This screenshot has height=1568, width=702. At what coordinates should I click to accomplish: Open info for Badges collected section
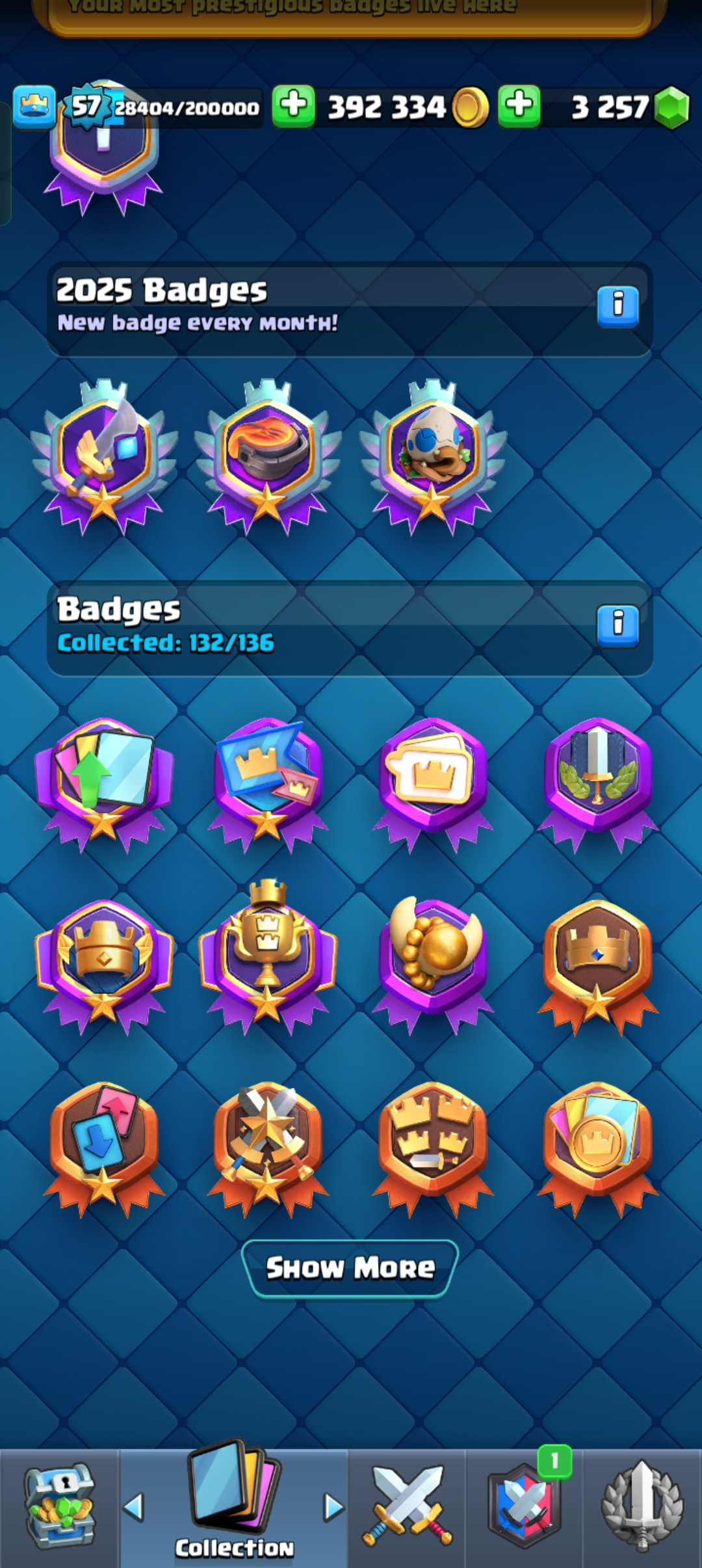click(617, 625)
